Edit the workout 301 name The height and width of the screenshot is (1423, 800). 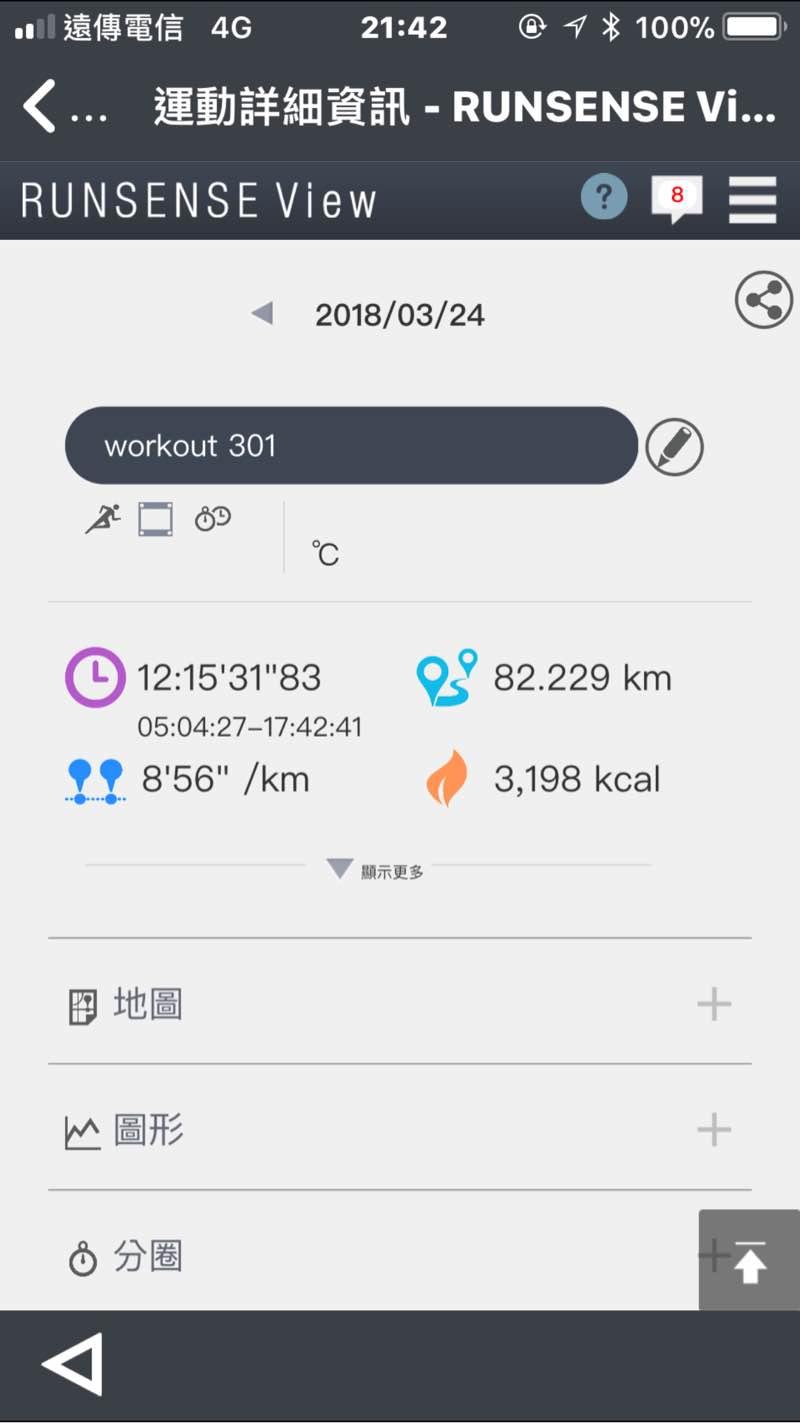click(674, 446)
